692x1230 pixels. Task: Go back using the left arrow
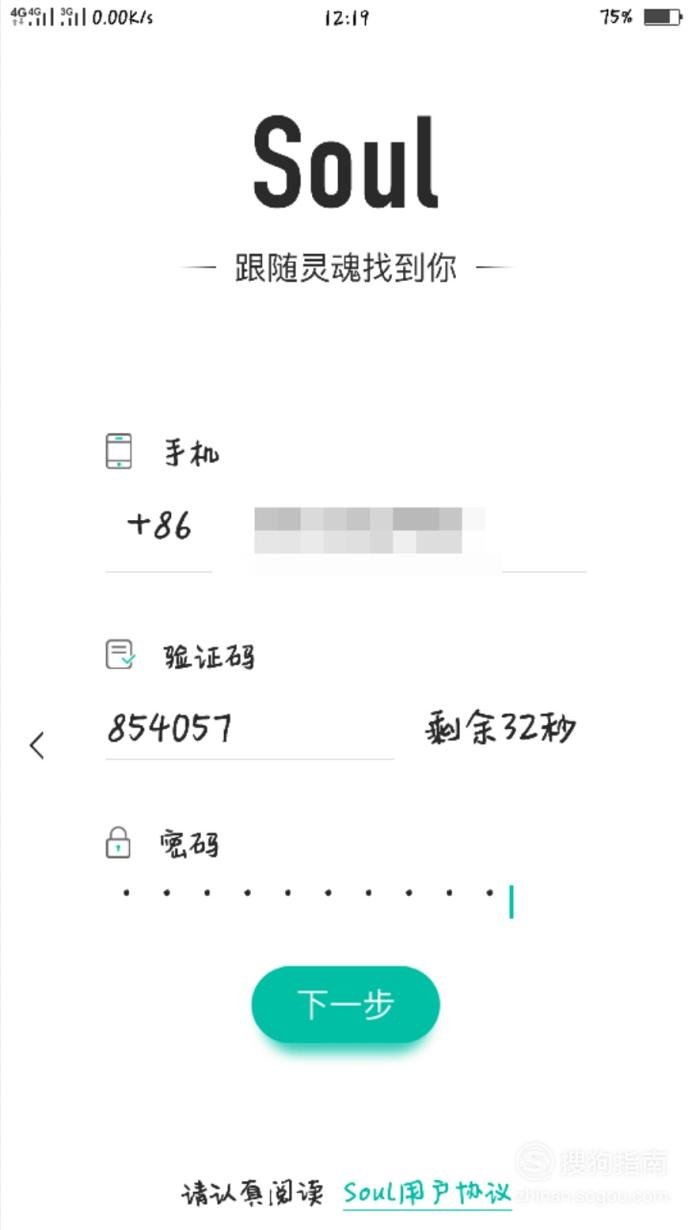pos(37,745)
